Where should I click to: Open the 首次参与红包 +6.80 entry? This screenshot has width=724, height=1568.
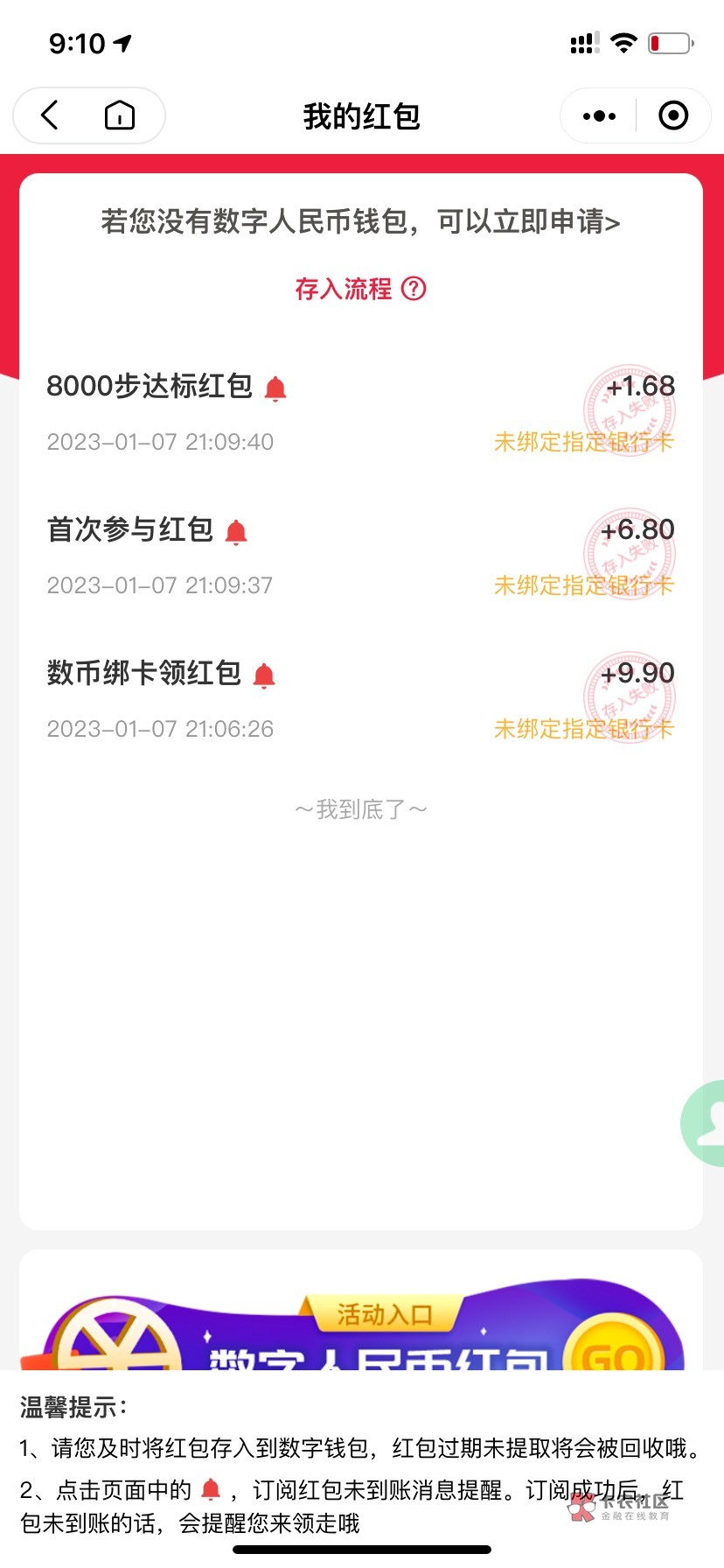[x=360, y=556]
